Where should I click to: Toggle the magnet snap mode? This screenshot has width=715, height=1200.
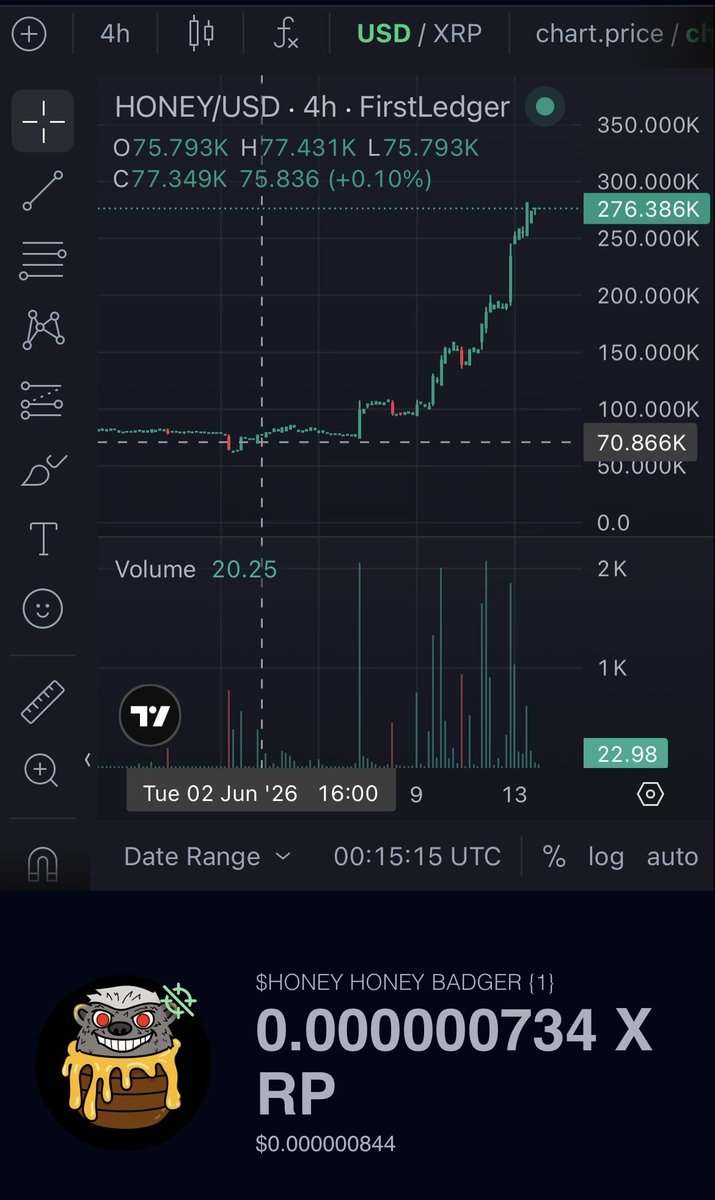43,863
